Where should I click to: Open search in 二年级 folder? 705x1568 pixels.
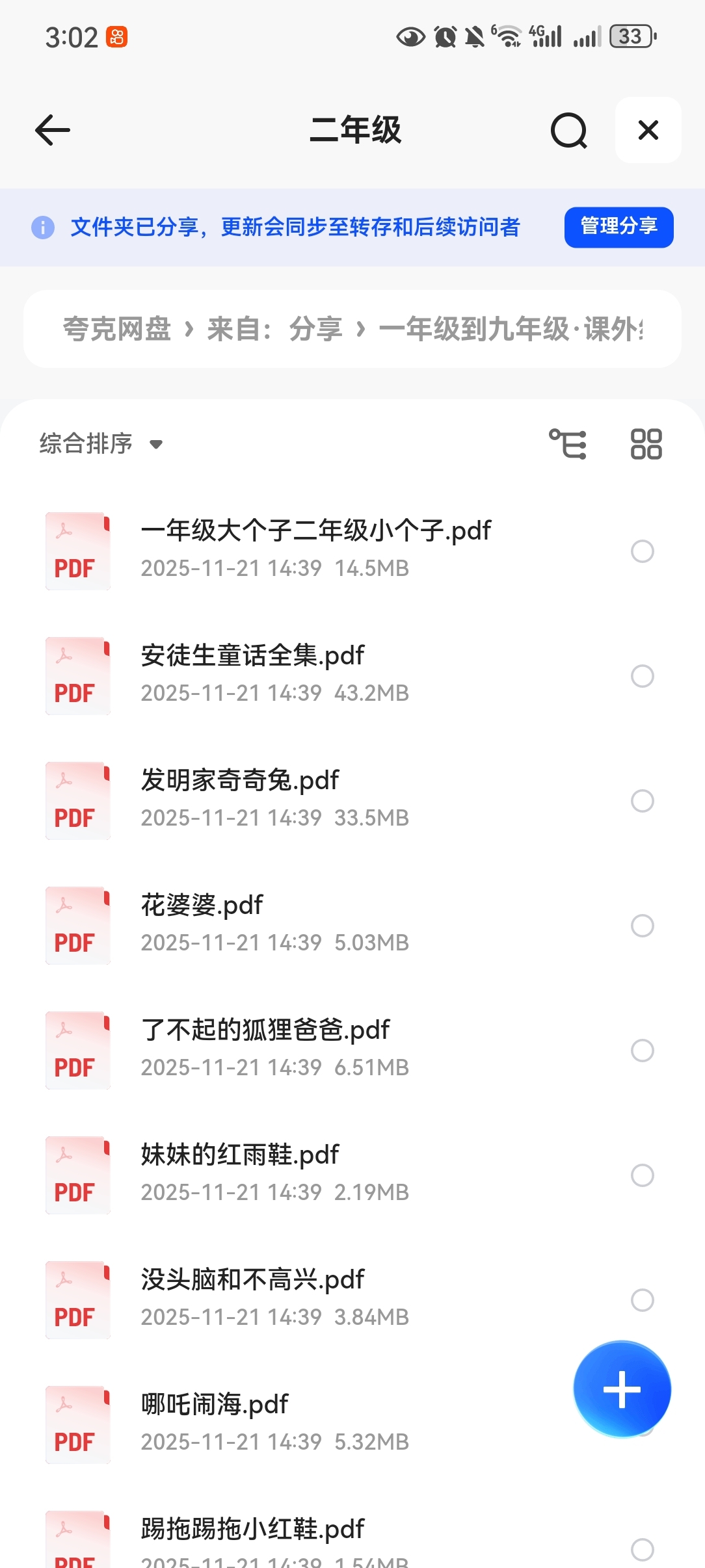(x=568, y=131)
